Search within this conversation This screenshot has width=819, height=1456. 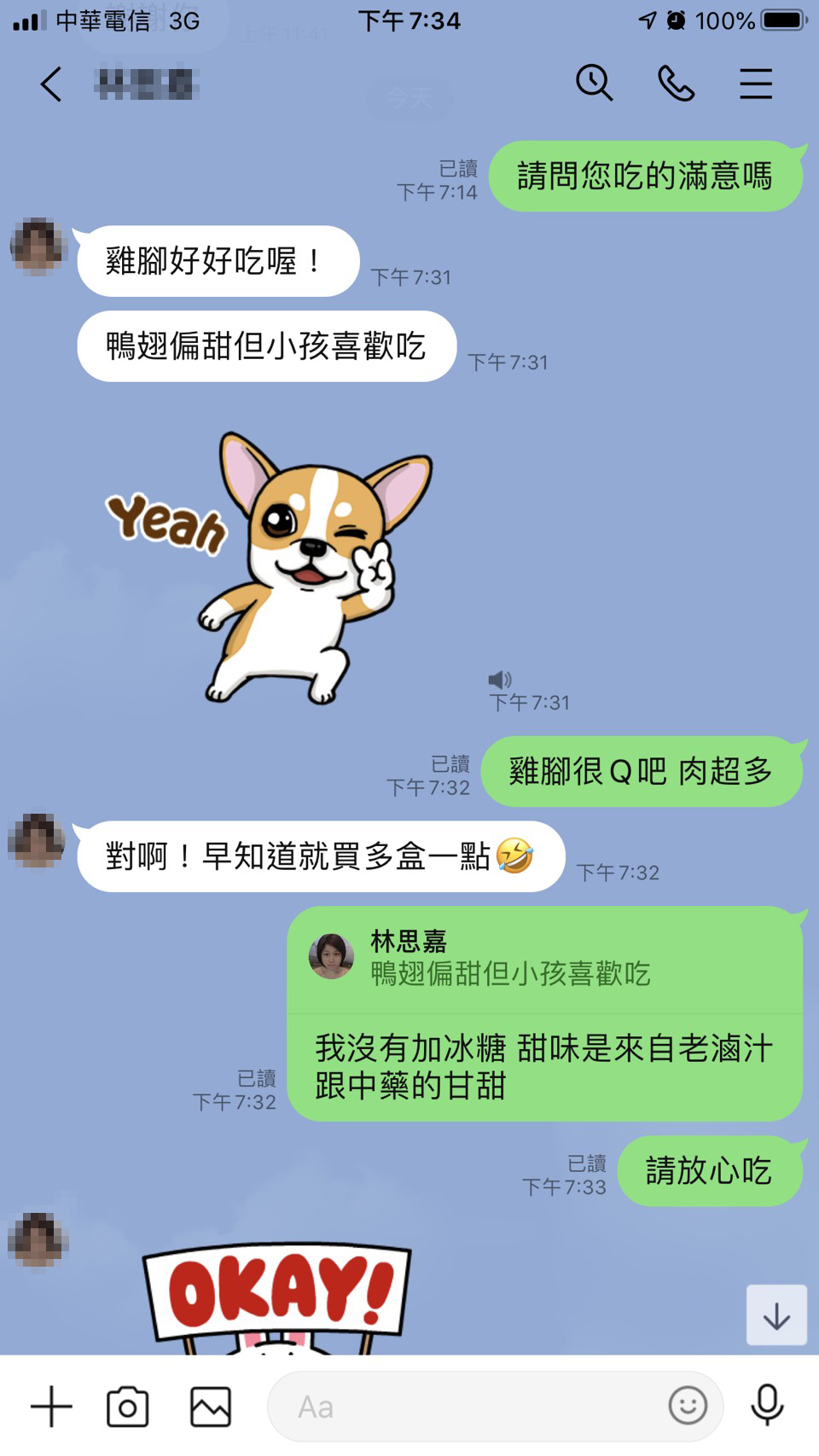[594, 84]
